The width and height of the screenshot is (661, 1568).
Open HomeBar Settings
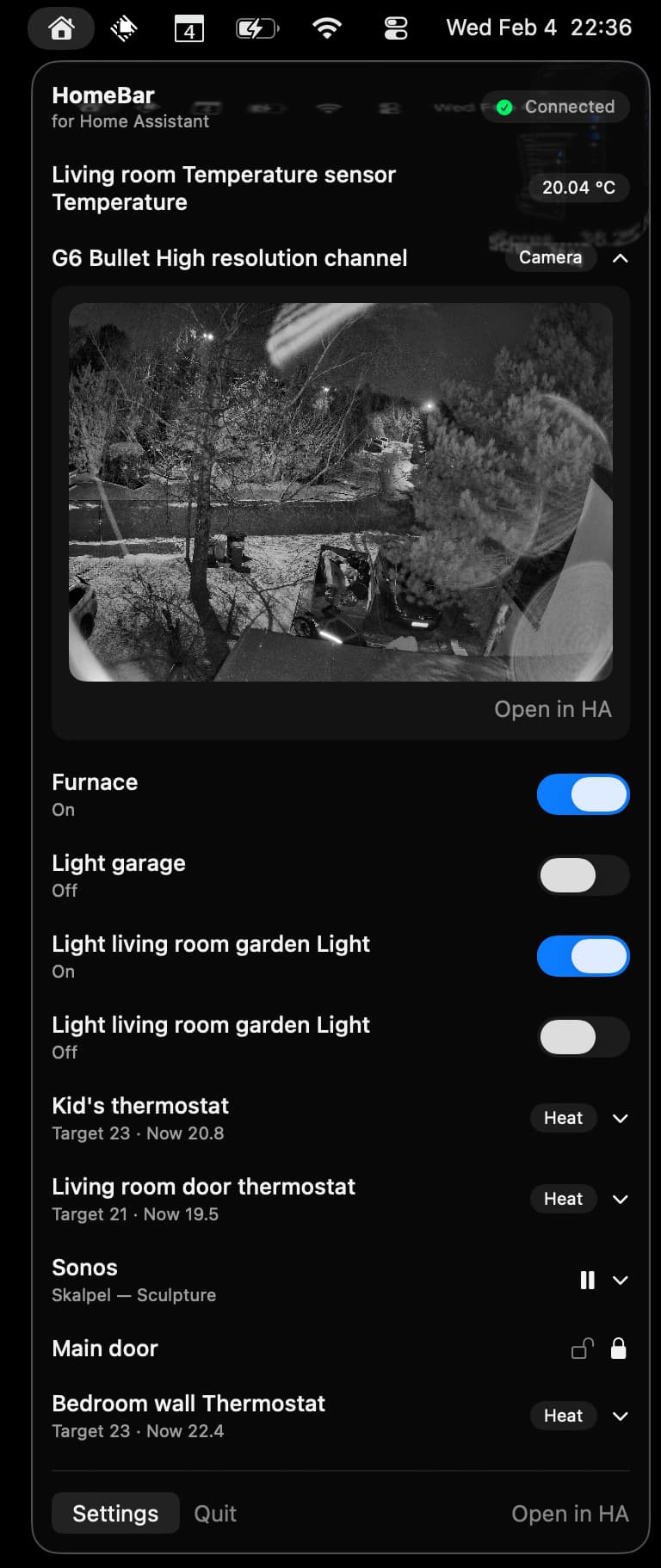coord(115,1513)
